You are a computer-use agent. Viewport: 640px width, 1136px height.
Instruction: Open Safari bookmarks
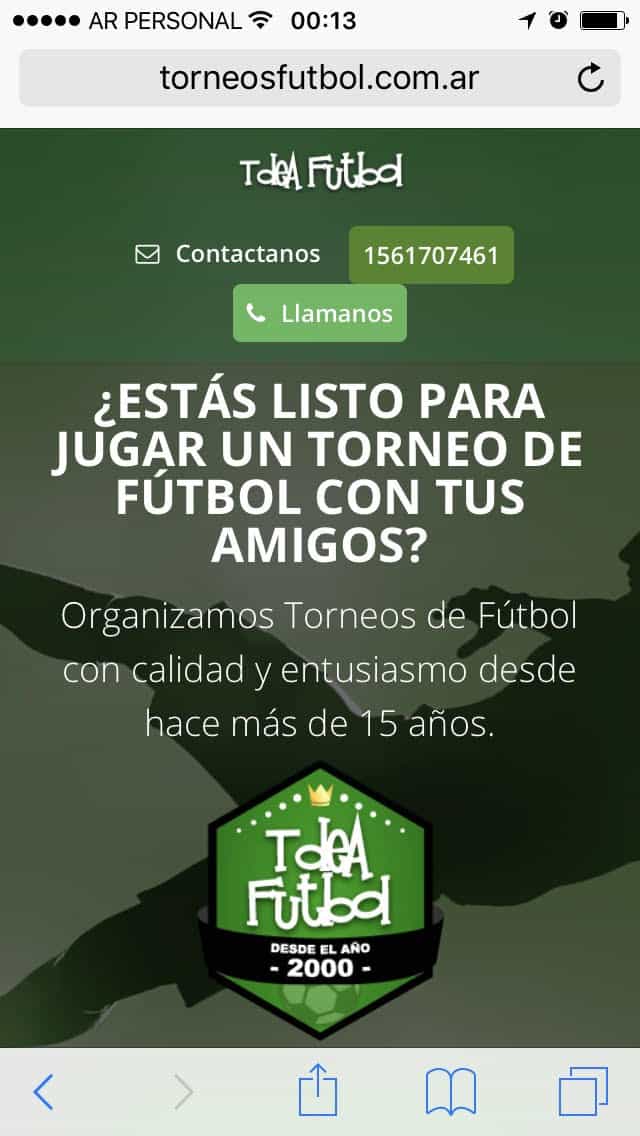[x=451, y=1092]
